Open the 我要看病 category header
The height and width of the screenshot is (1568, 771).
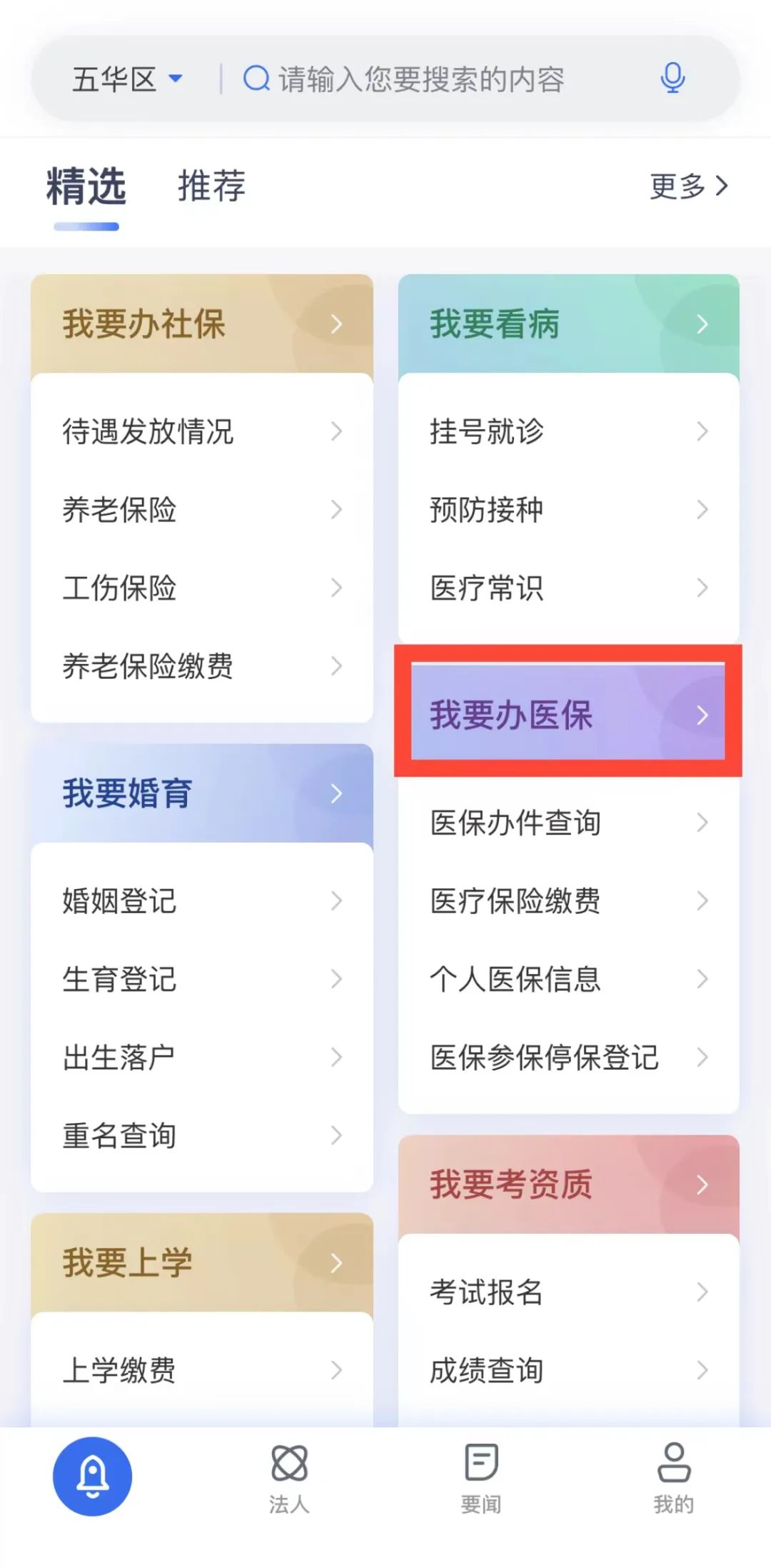click(568, 324)
